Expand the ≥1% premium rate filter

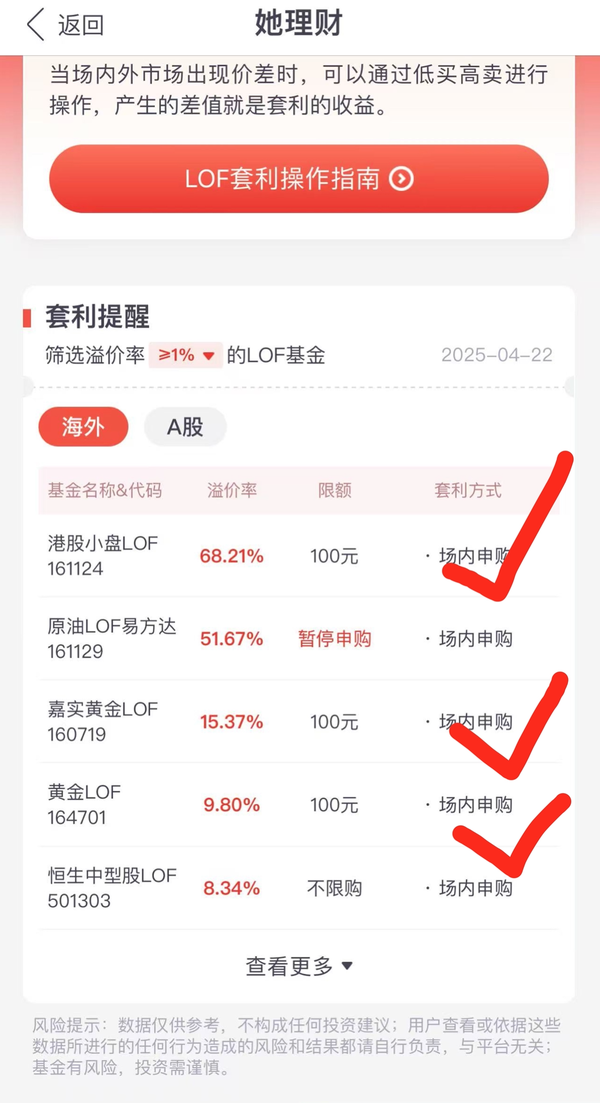[x=186, y=356]
